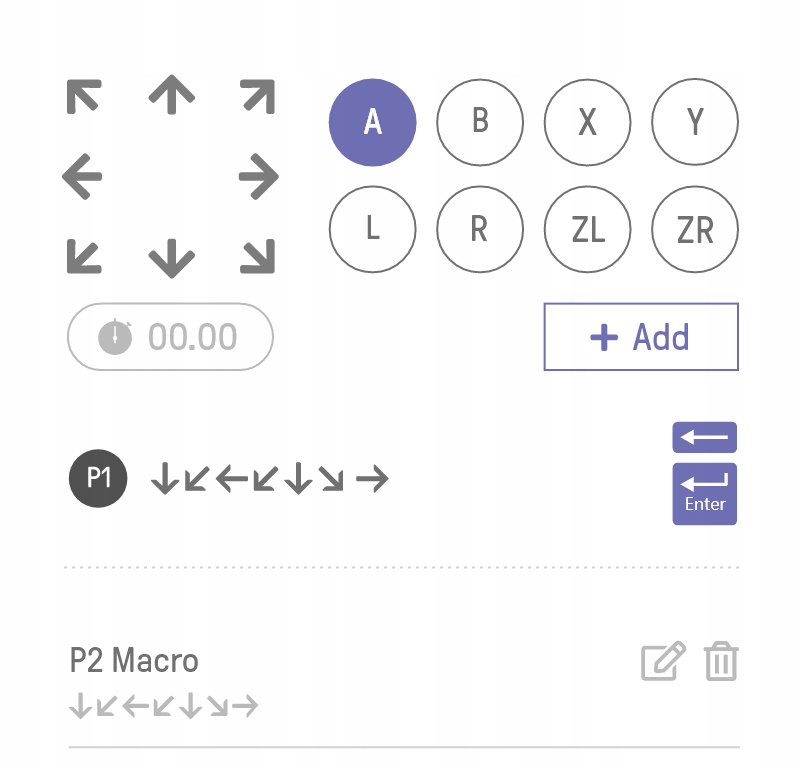Select the B button
The image size is (801, 768).
click(480, 122)
